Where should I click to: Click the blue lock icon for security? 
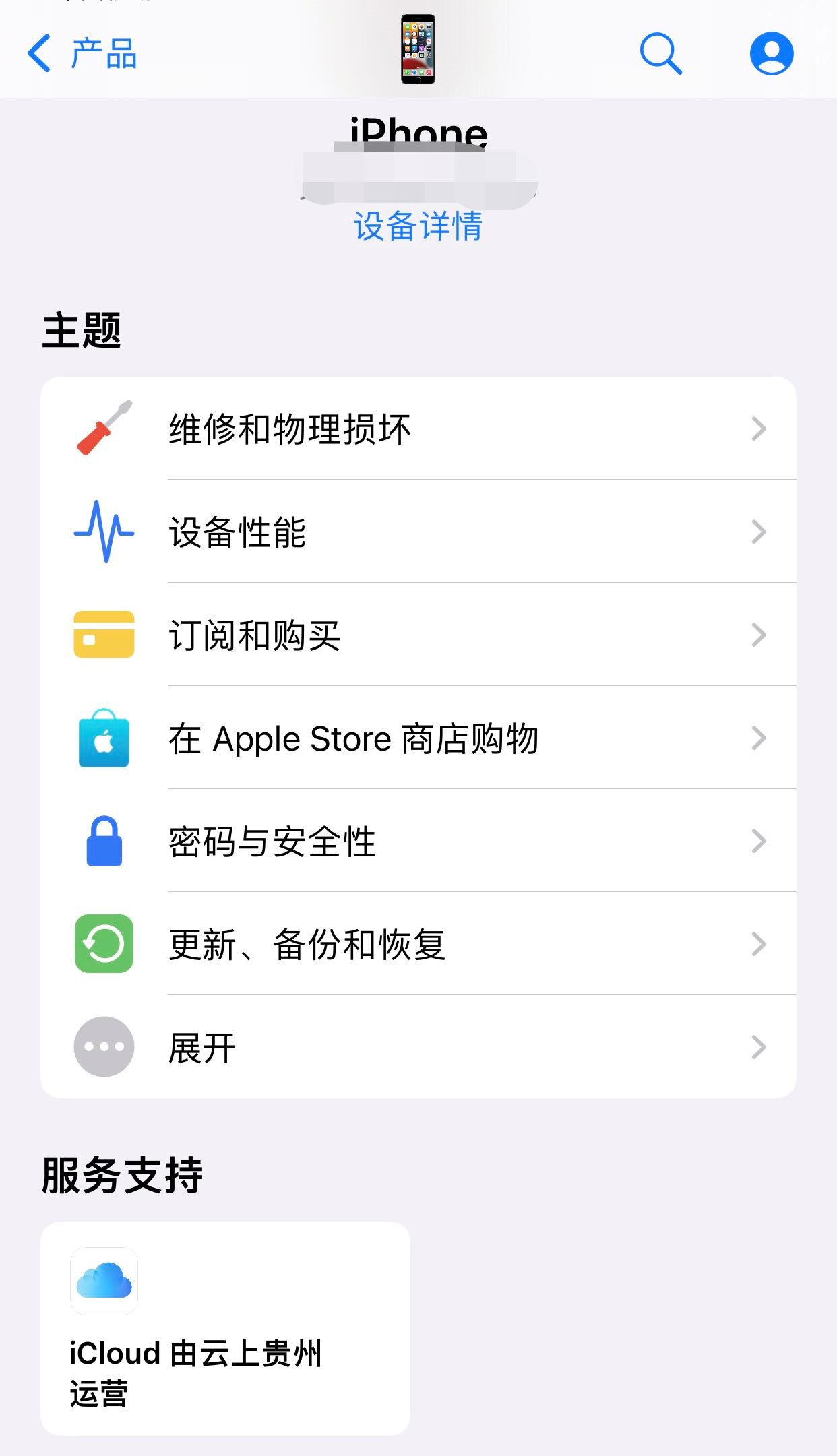103,841
